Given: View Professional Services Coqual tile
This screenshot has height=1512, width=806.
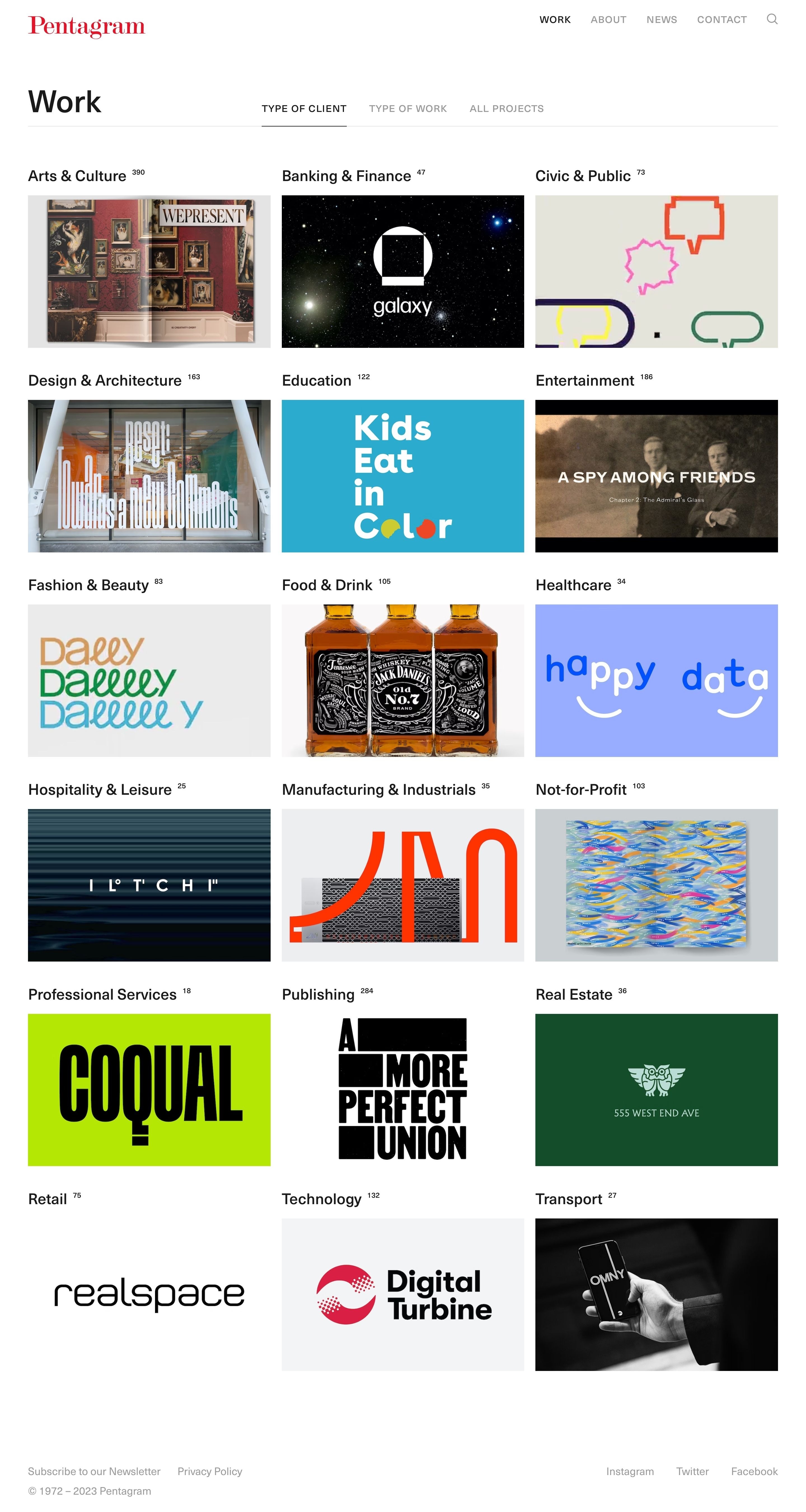Looking at the screenshot, I should coord(149,1089).
